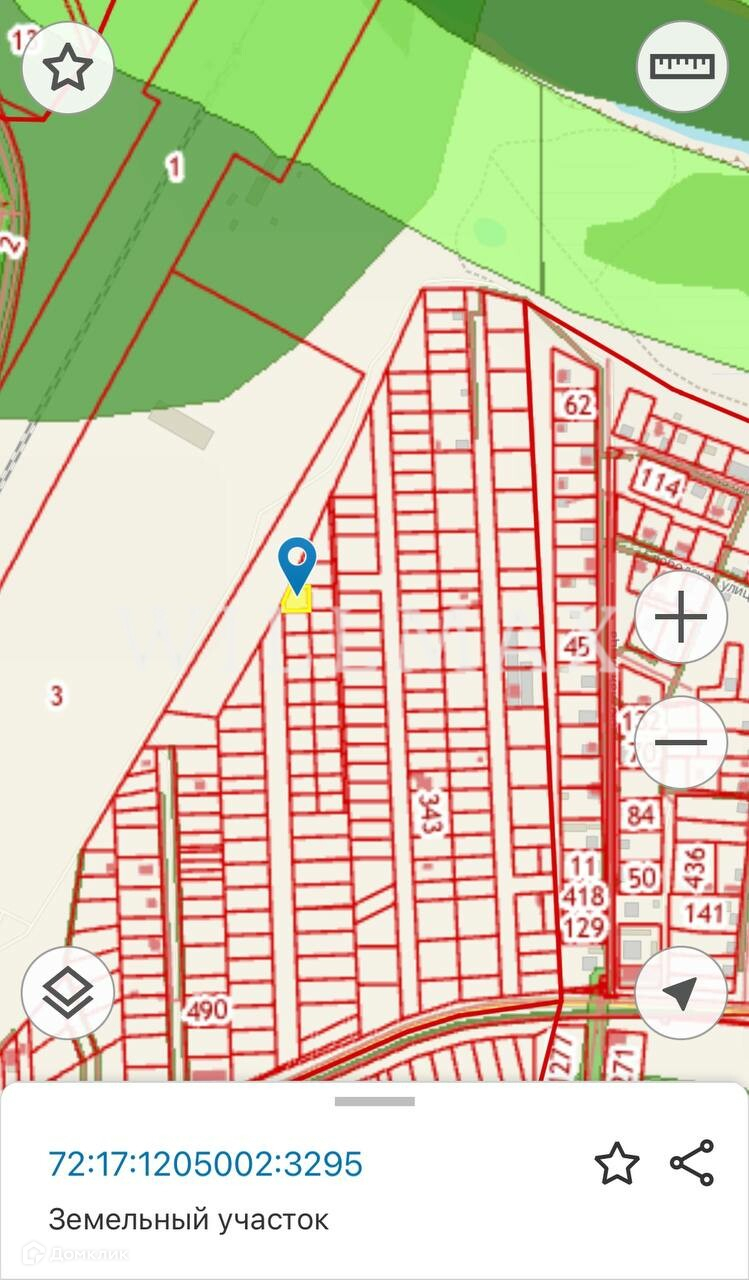Tap the blue pin on the map

click(x=296, y=563)
